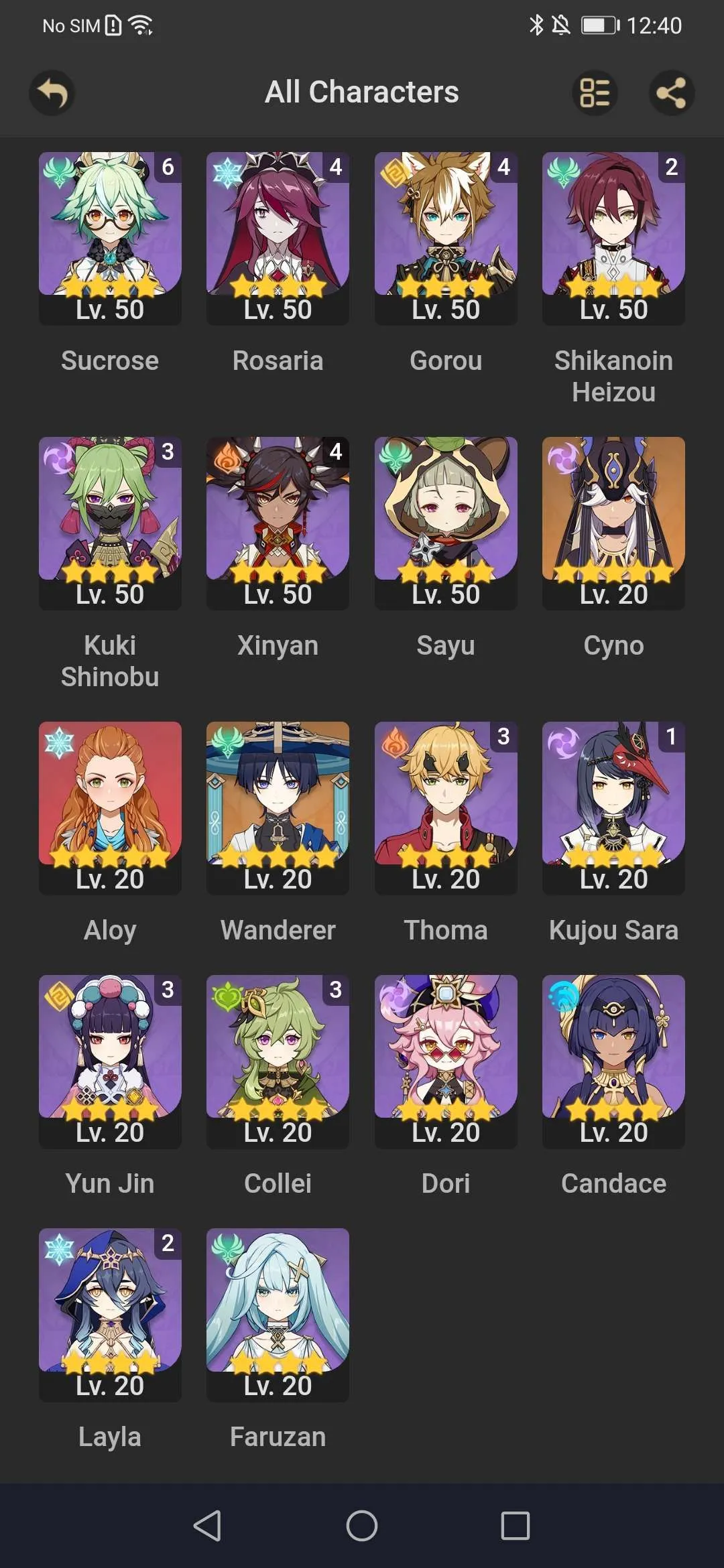The height and width of the screenshot is (1568, 724).
Task: View Collei's character details
Action: [x=278, y=1061]
